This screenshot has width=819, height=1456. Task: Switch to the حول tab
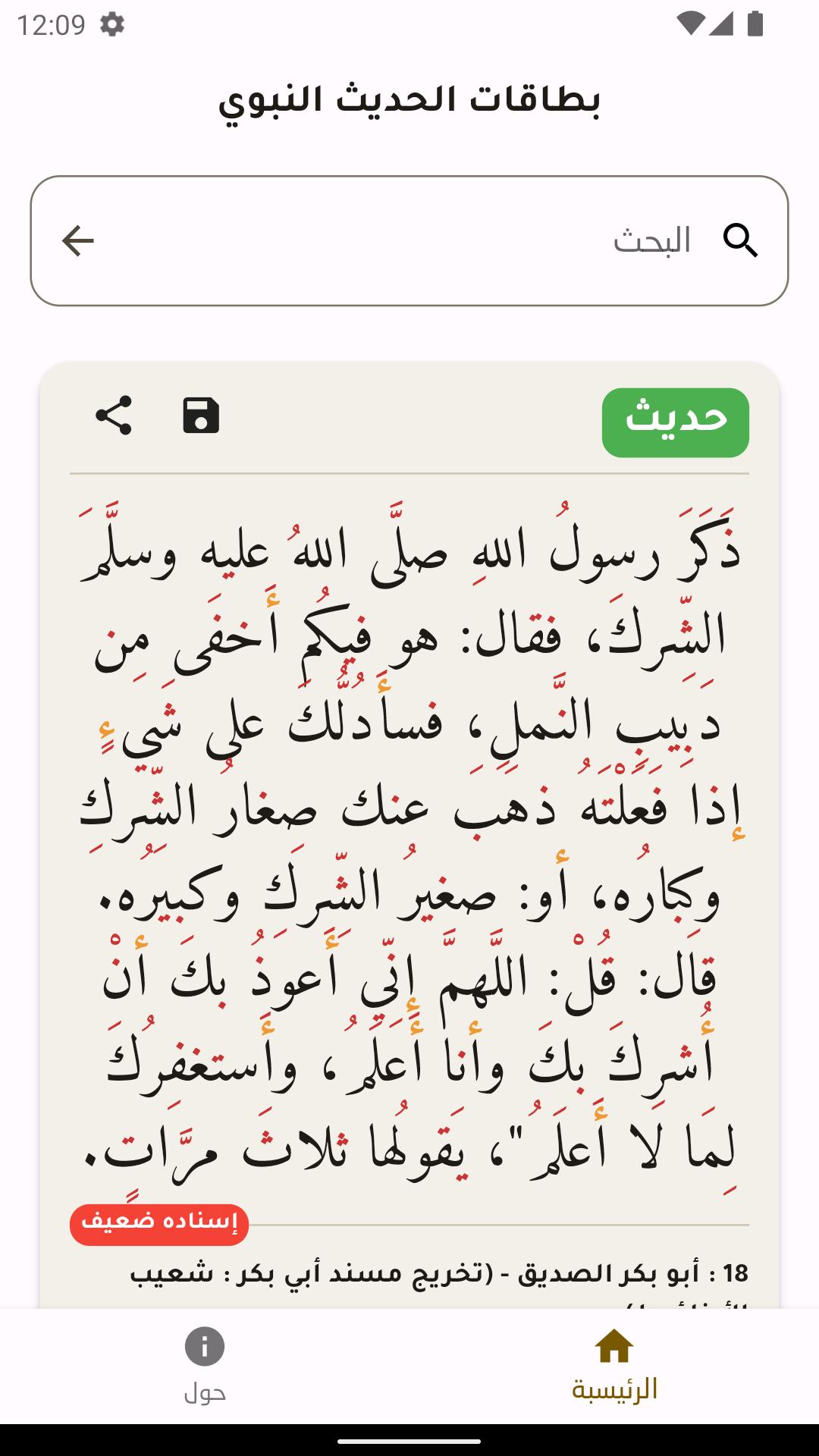pyautogui.click(x=205, y=1365)
